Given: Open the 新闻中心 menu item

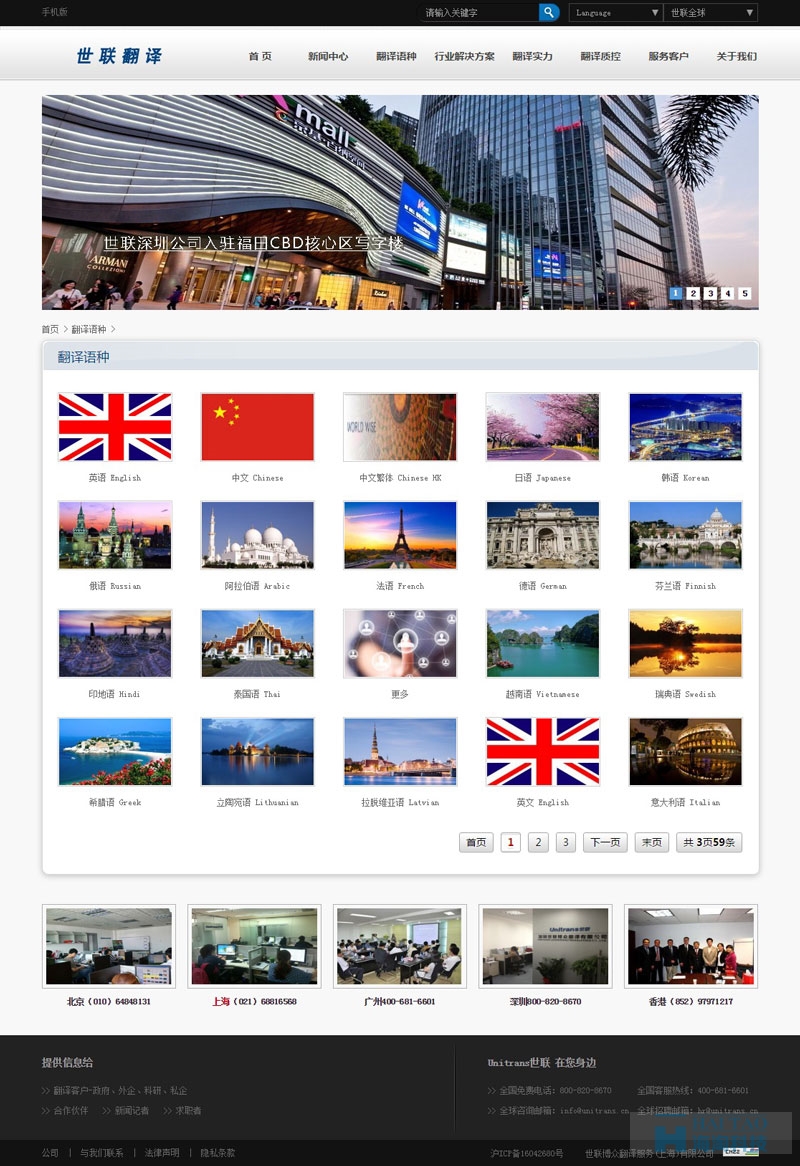Looking at the screenshot, I should click(x=328, y=57).
